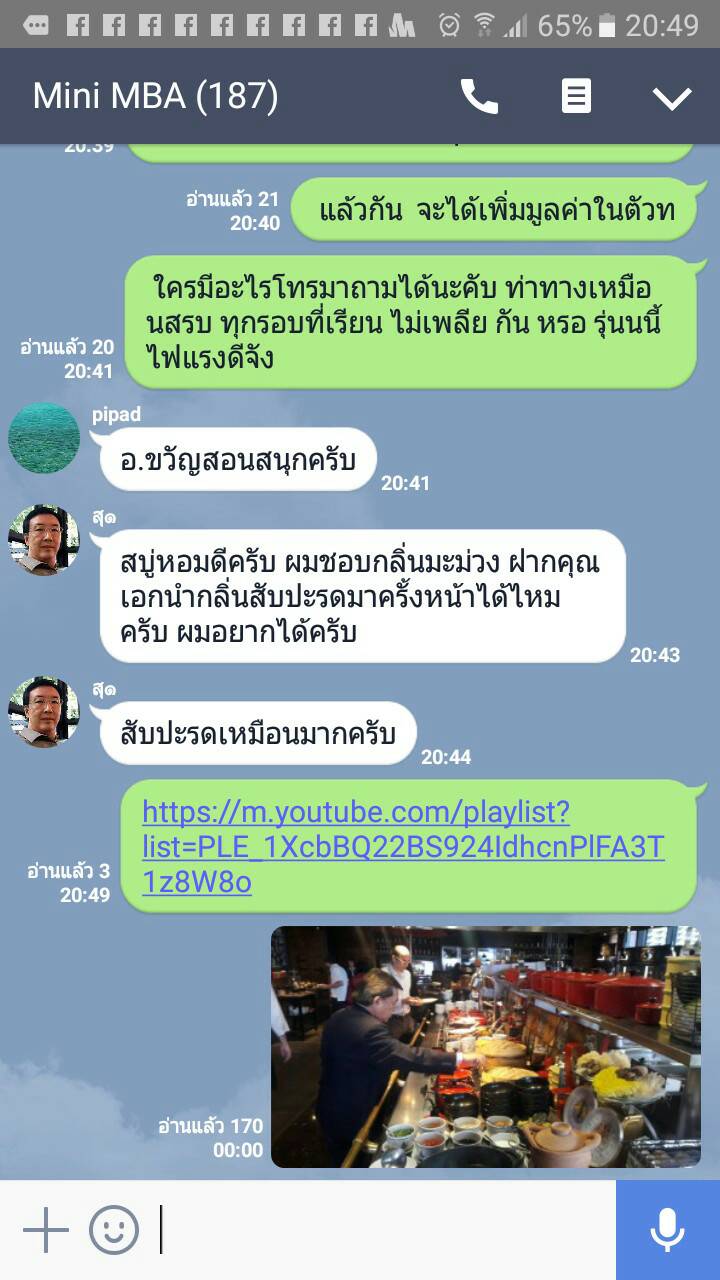Viewport: 720px width, 1280px height.
Task: Record a voice message with microphone
Action: pyautogui.click(x=667, y=1230)
